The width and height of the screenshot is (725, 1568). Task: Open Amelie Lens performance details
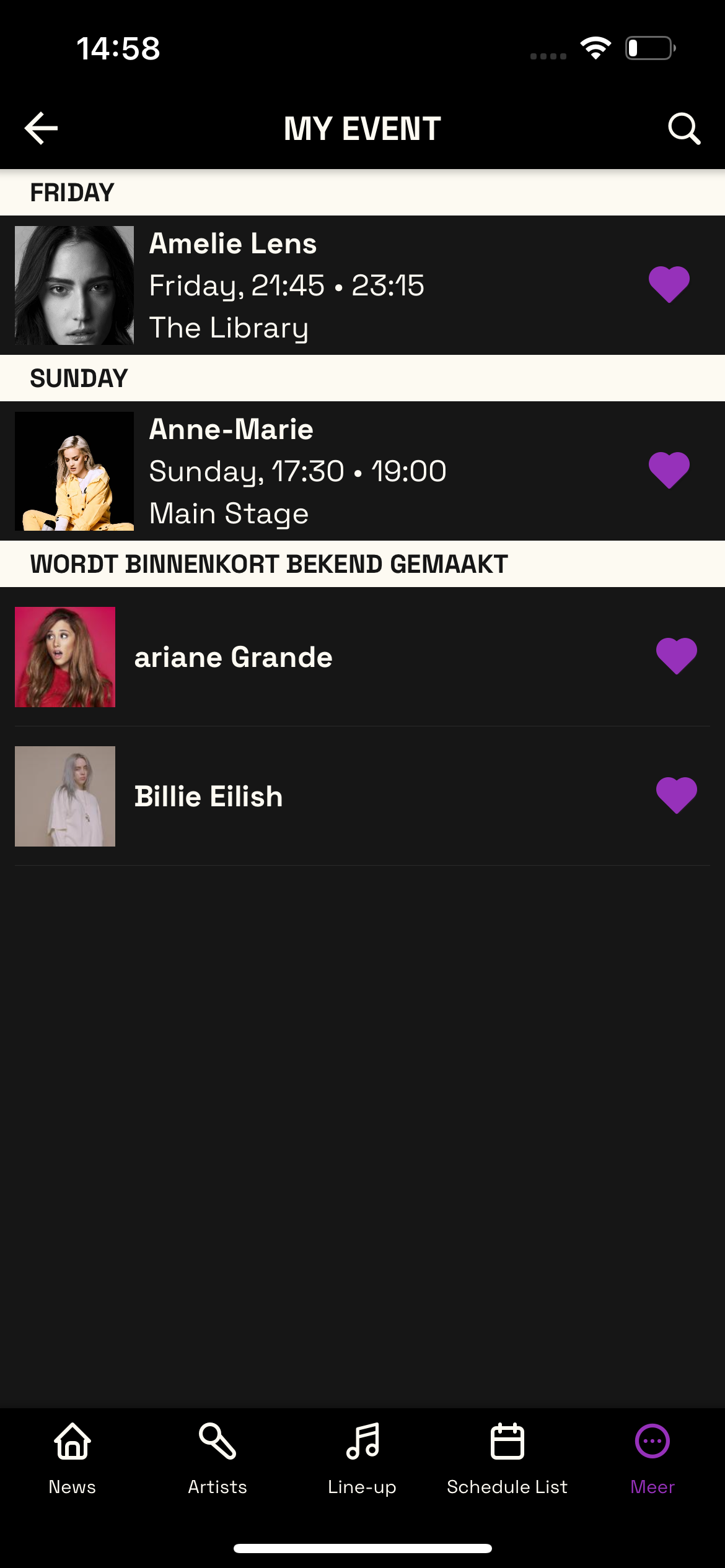(x=310, y=285)
